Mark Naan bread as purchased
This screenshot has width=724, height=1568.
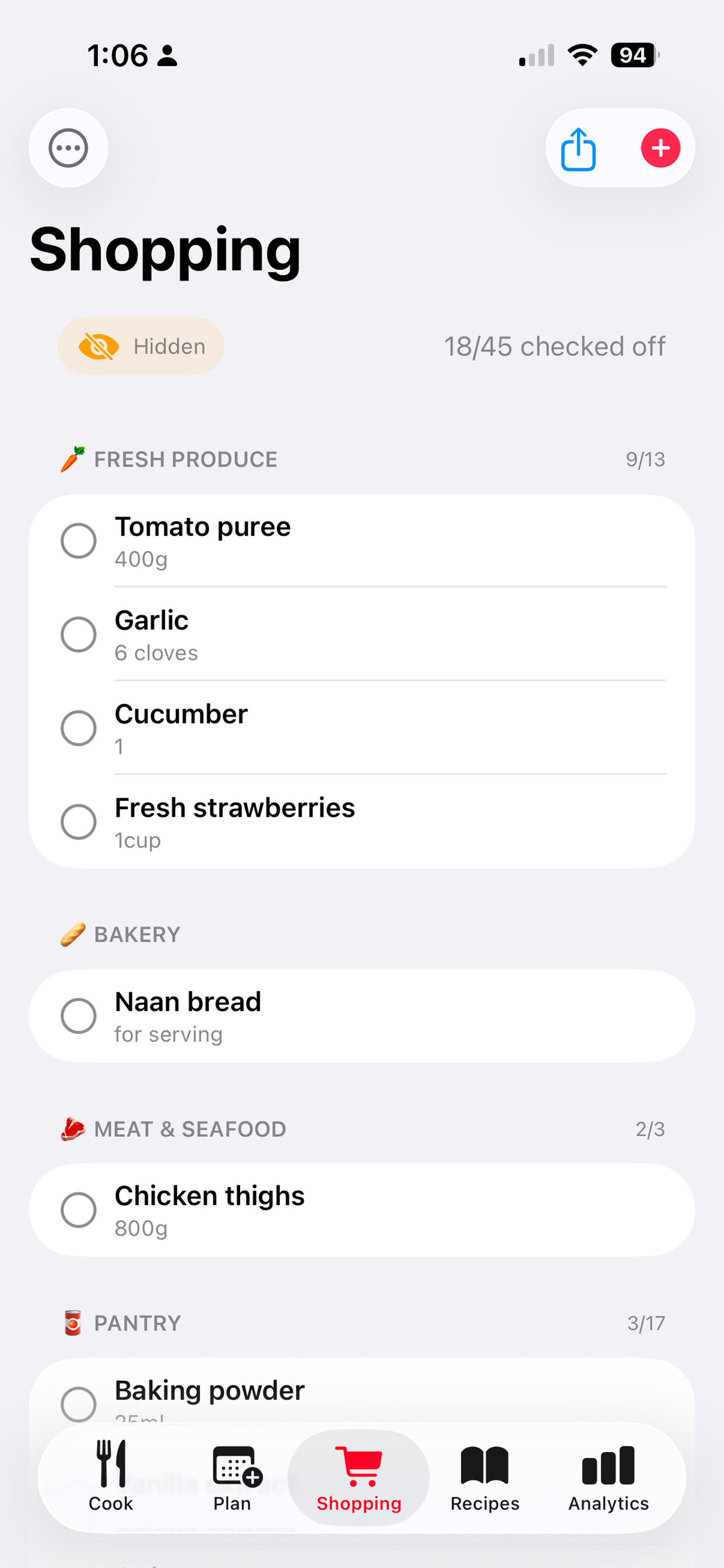tap(79, 1016)
